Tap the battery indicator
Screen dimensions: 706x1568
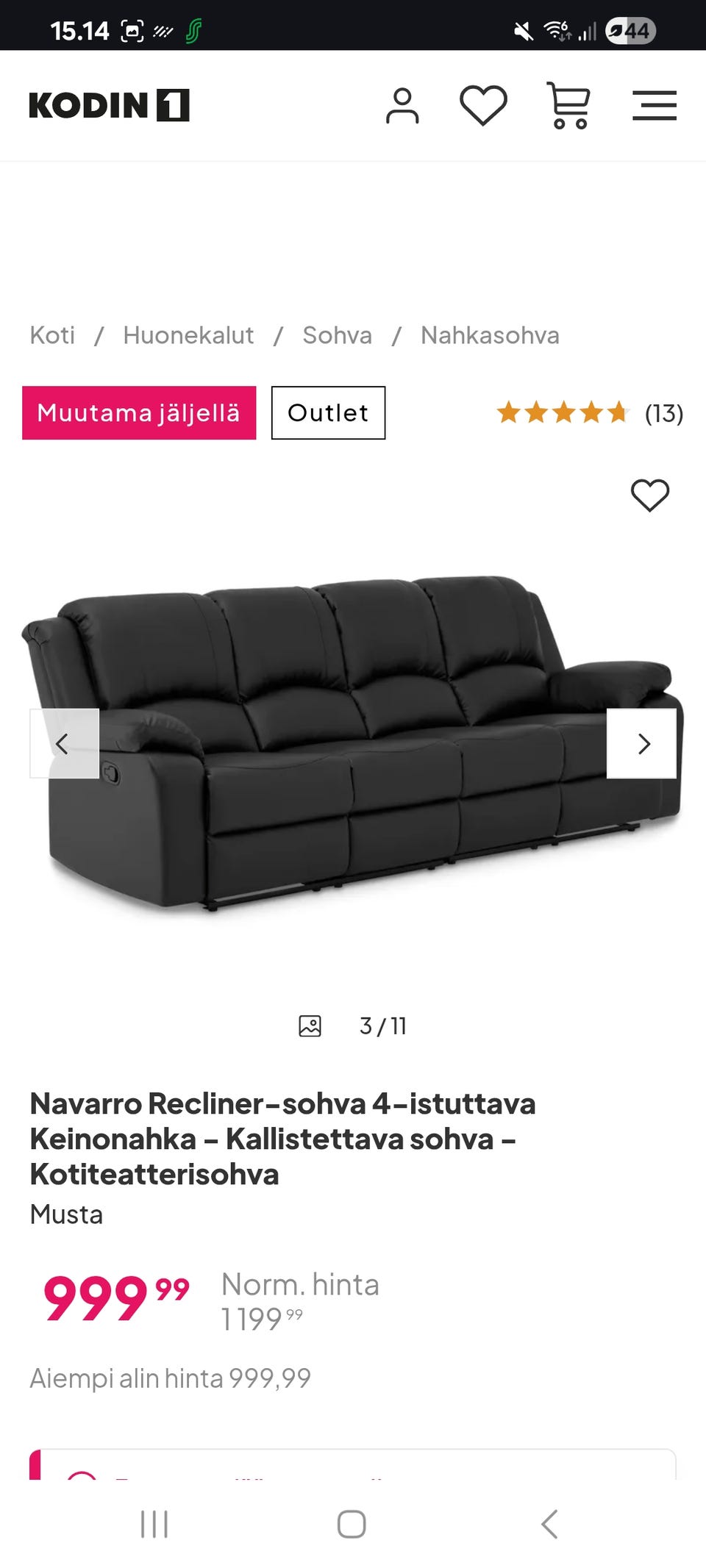(x=629, y=31)
